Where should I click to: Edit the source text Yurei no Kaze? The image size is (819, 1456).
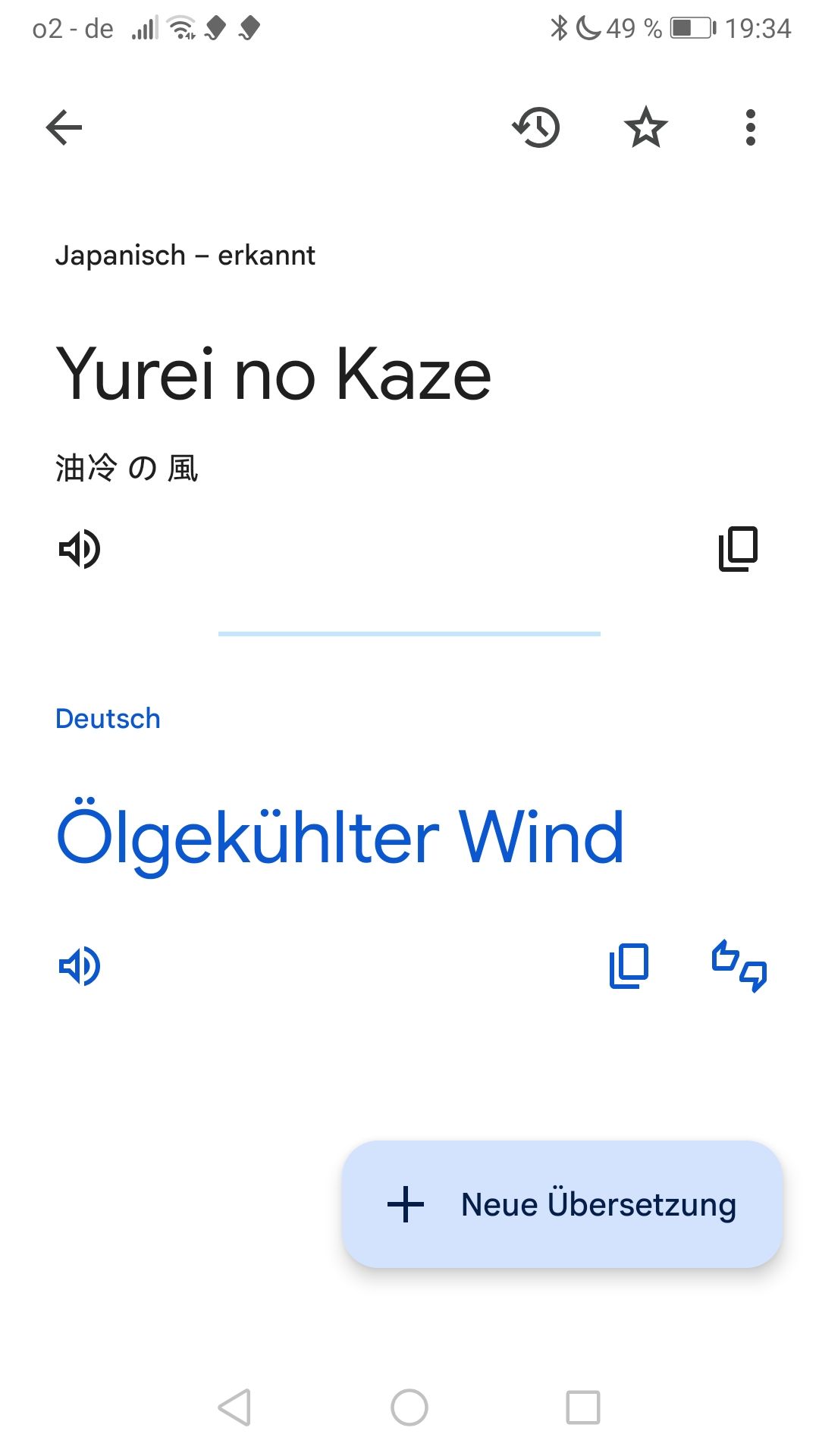pyautogui.click(x=273, y=374)
